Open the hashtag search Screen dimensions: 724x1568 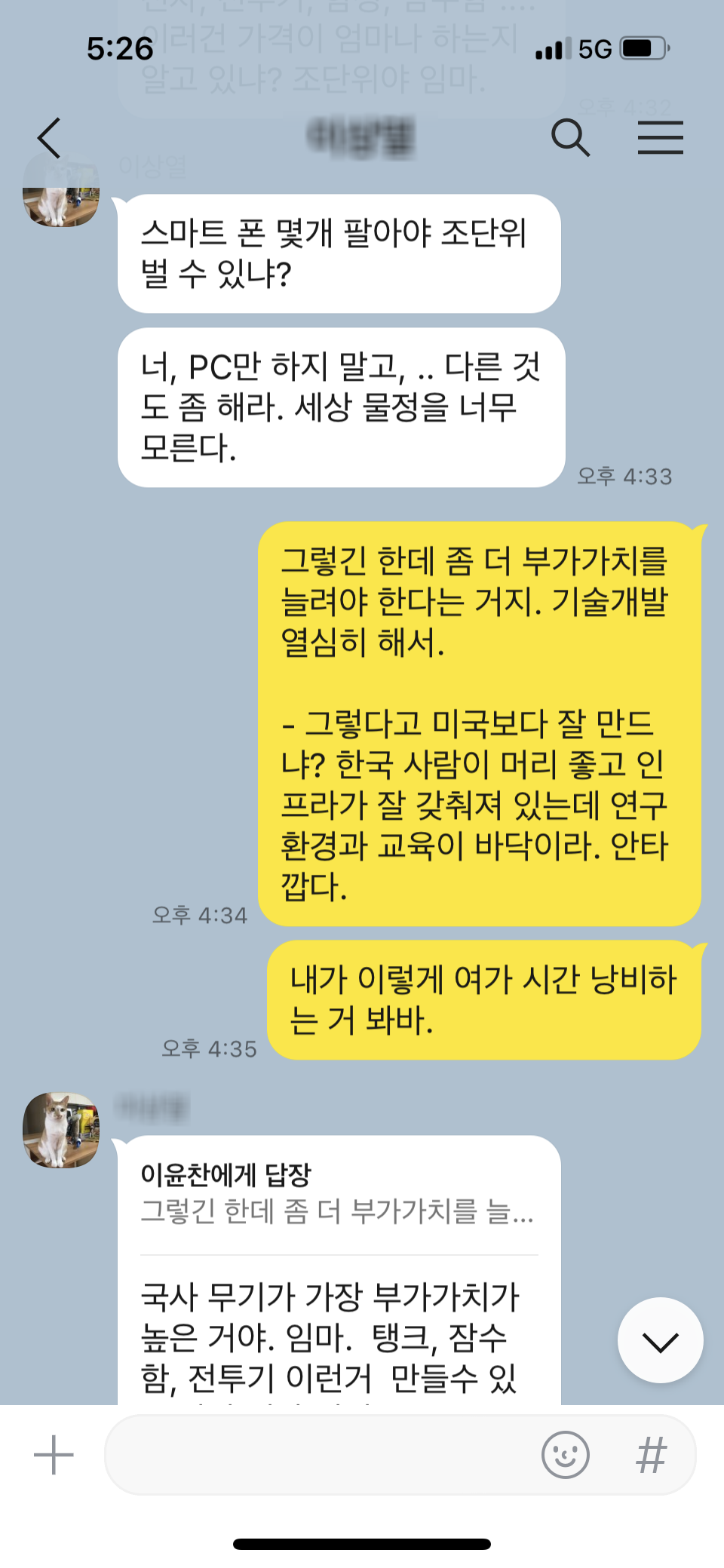(652, 1455)
